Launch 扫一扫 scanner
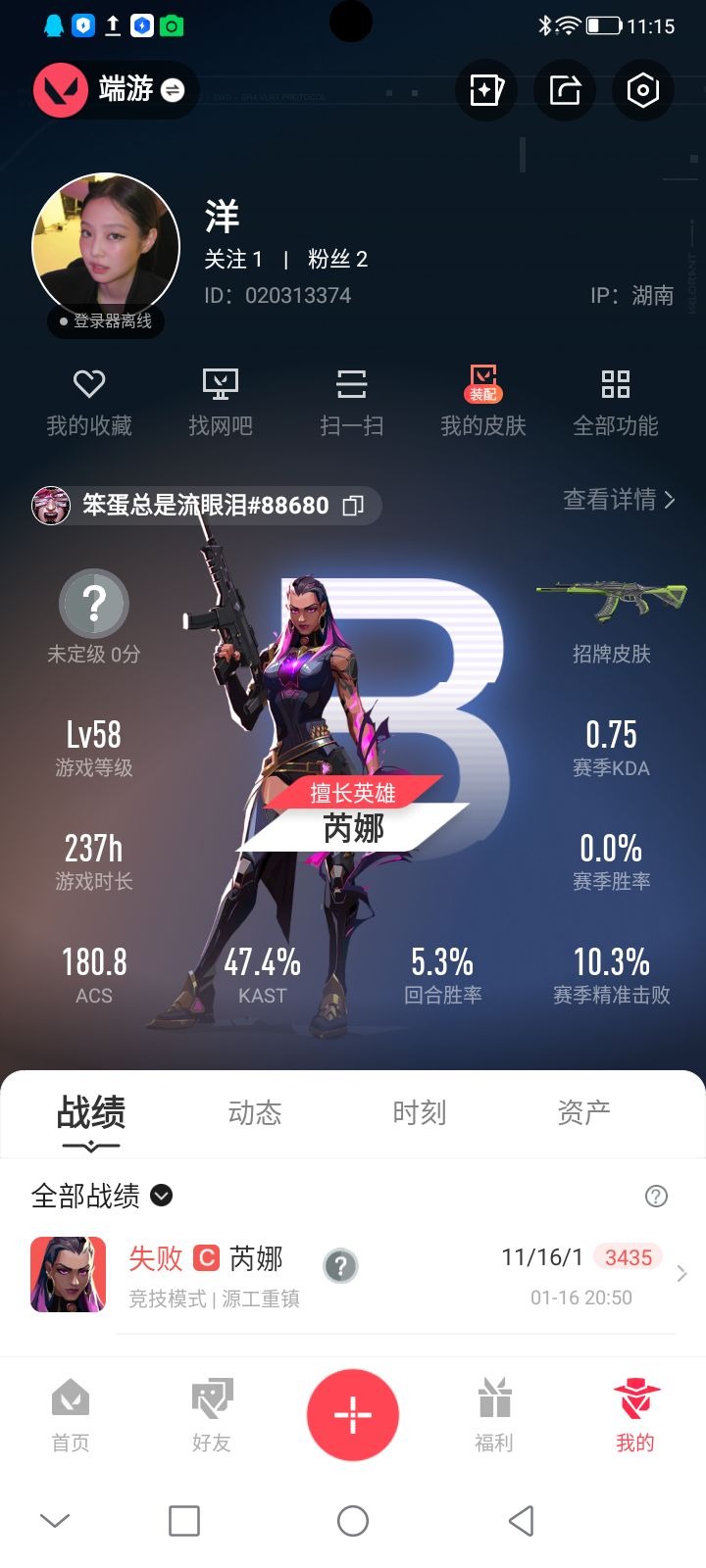The image size is (706, 1568). click(352, 402)
